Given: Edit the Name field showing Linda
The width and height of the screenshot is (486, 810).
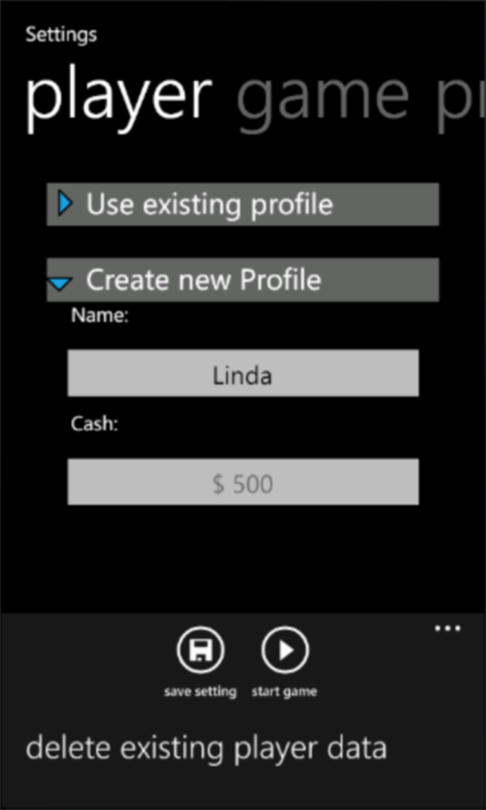Looking at the screenshot, I should click(x=243, y=373).
